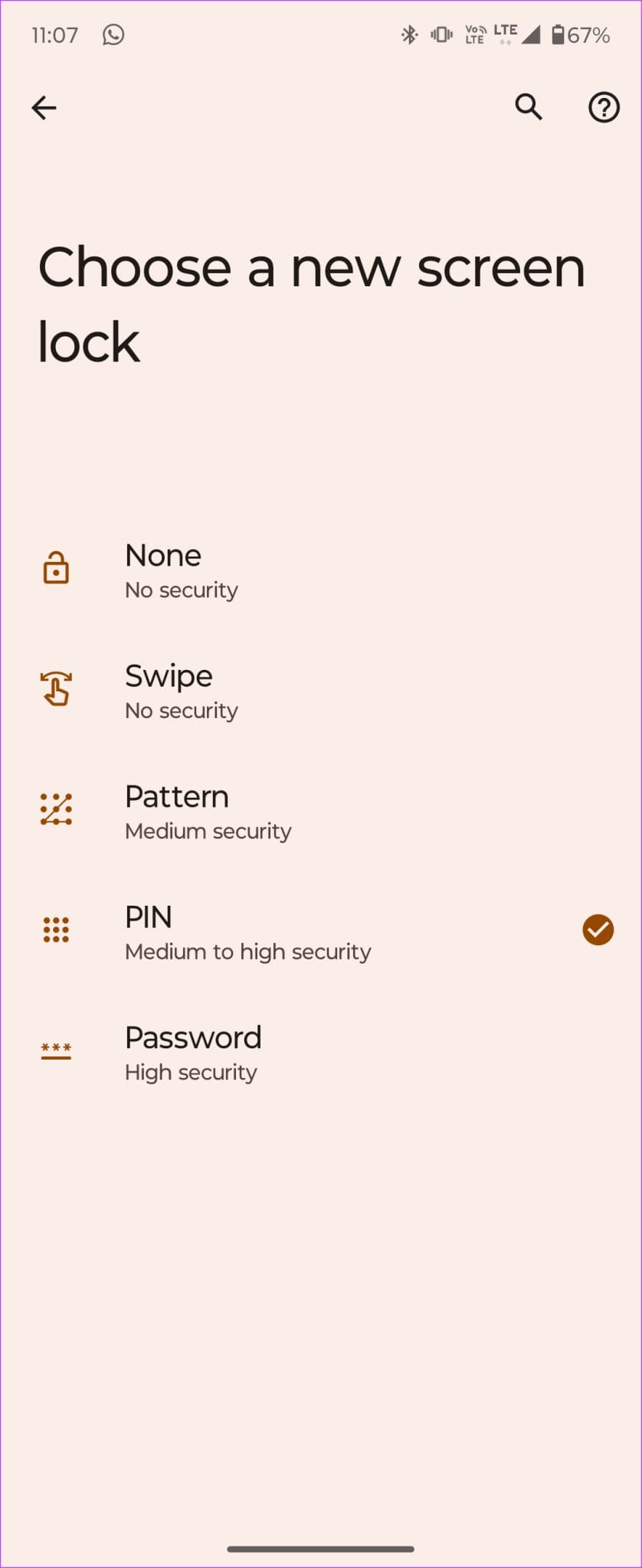This screenshot has width=642, height=1568.
Task: Tap the VoLTE network indicator
Action: pyautogui.click(x=474, y=34)
